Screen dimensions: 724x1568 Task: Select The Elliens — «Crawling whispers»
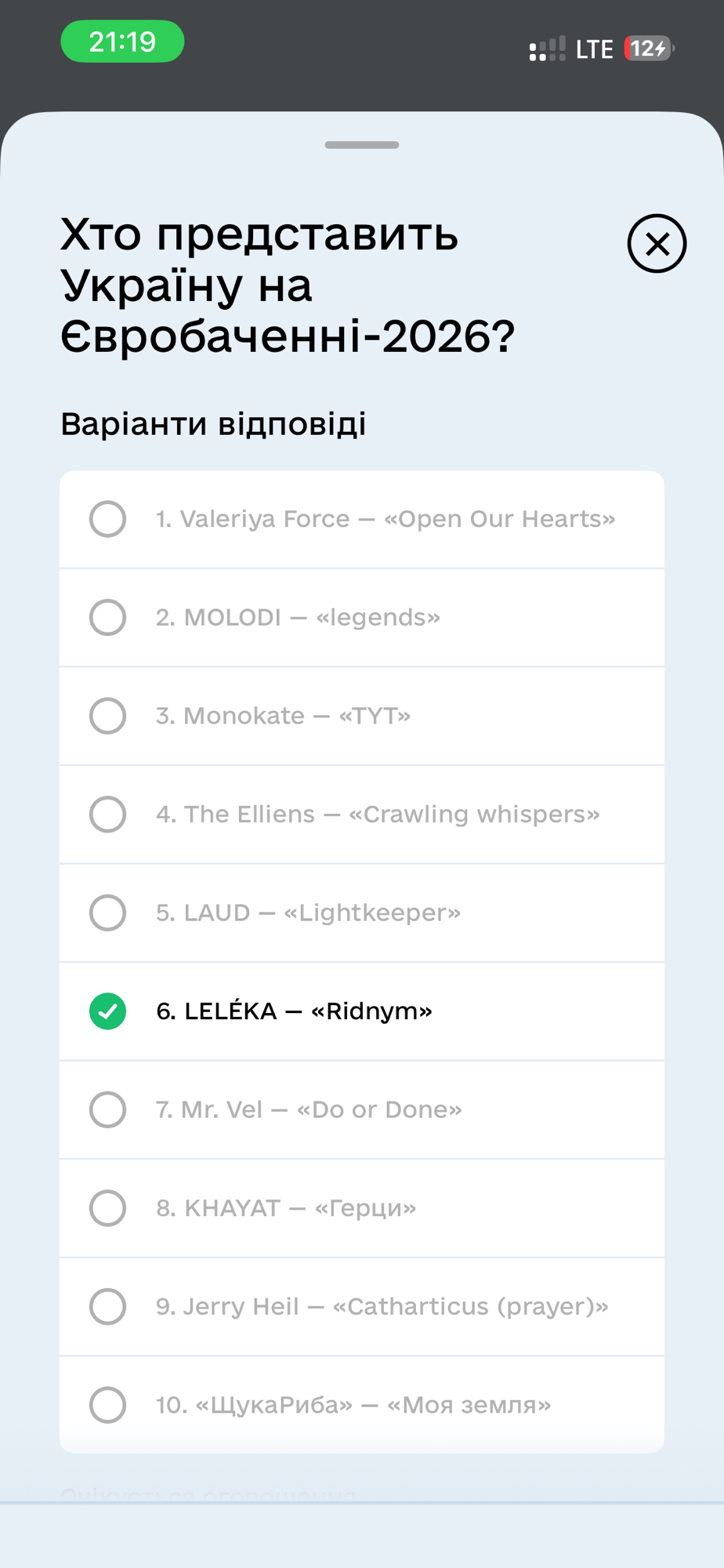click(x=361, y=815)
